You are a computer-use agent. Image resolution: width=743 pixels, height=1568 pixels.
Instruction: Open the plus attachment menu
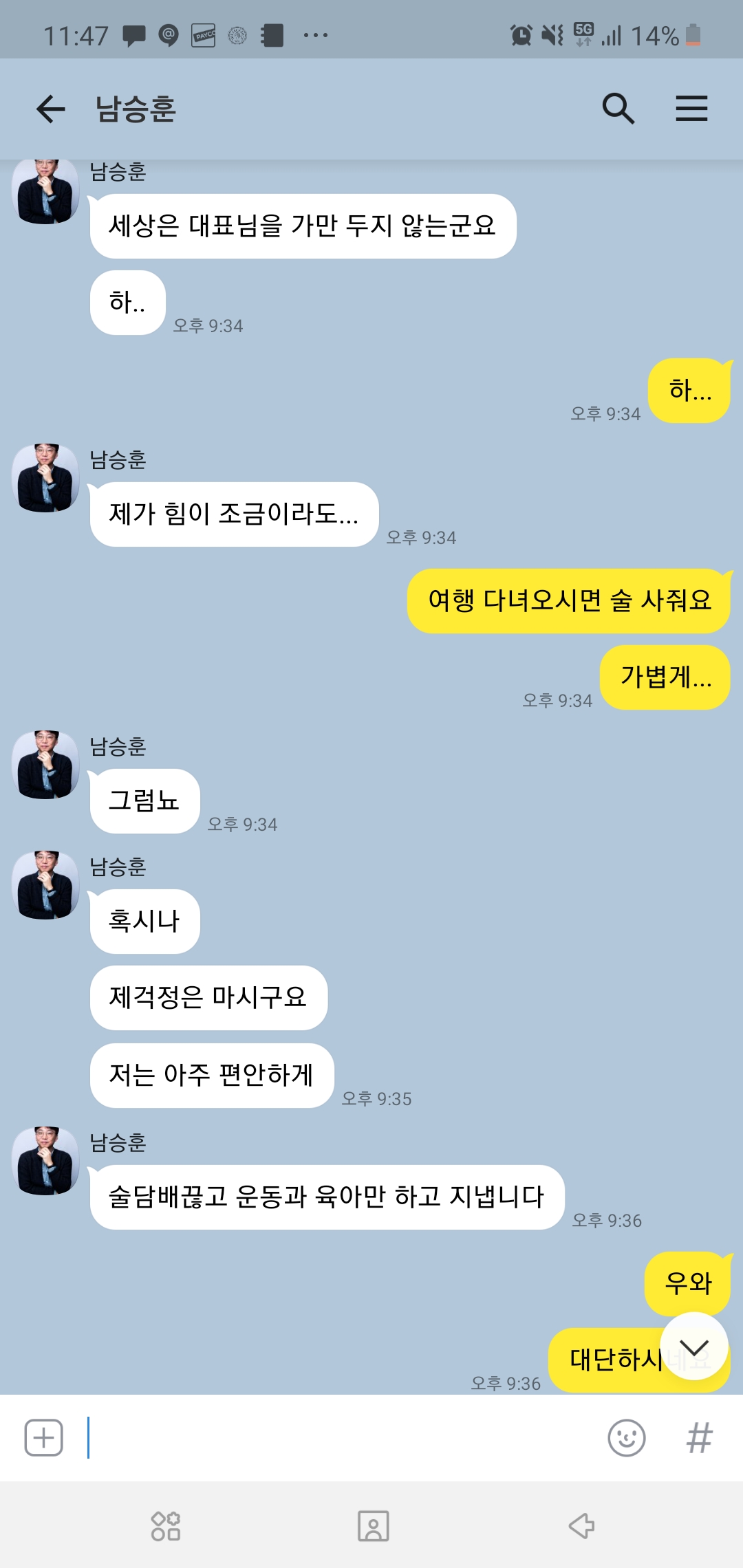click(x=44, y=1437)
